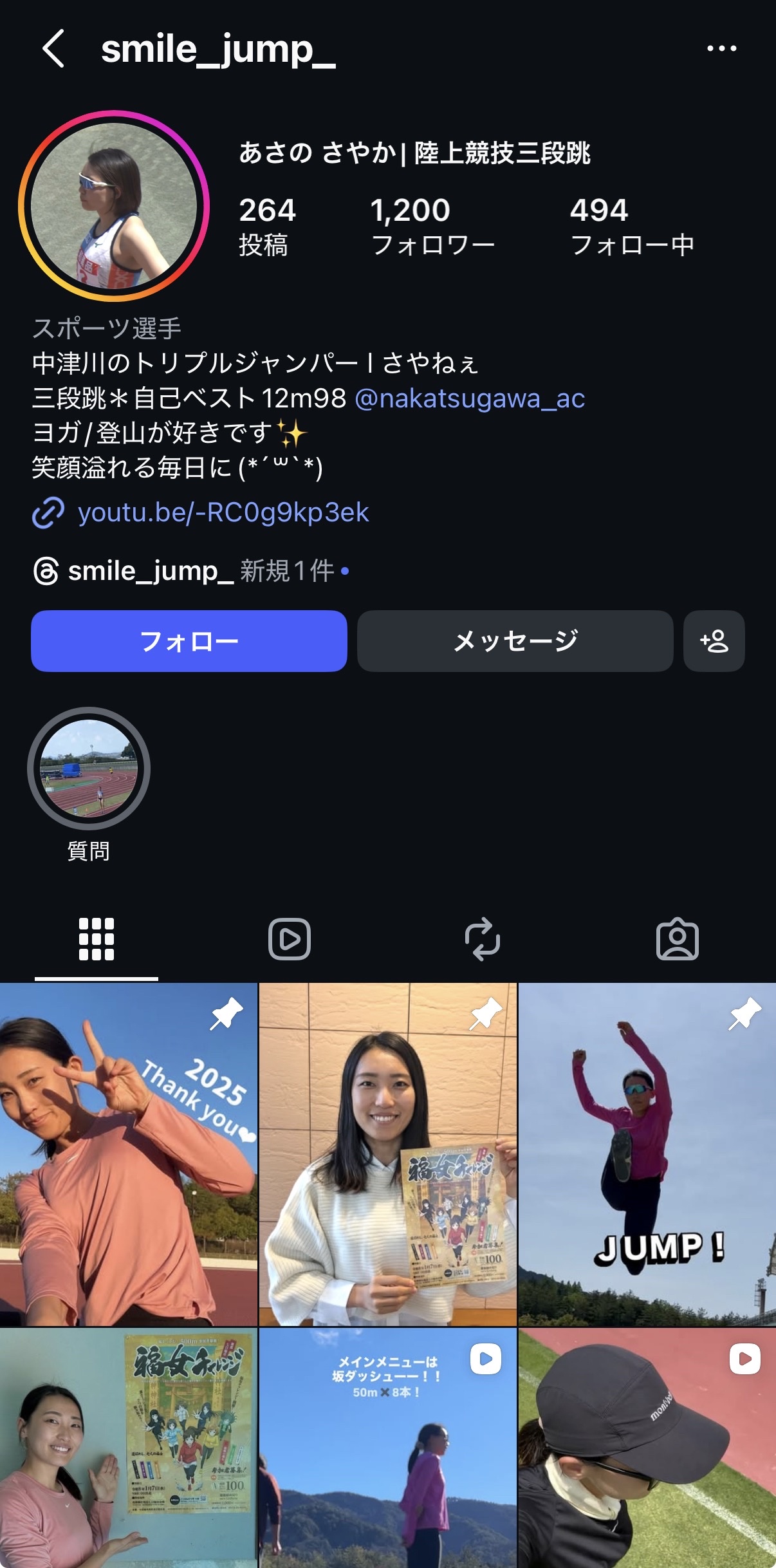Screen dimensions: 776x1568
Task: Open the @nakatsugawa_ac mention in the bio
Action: (470, 398)
